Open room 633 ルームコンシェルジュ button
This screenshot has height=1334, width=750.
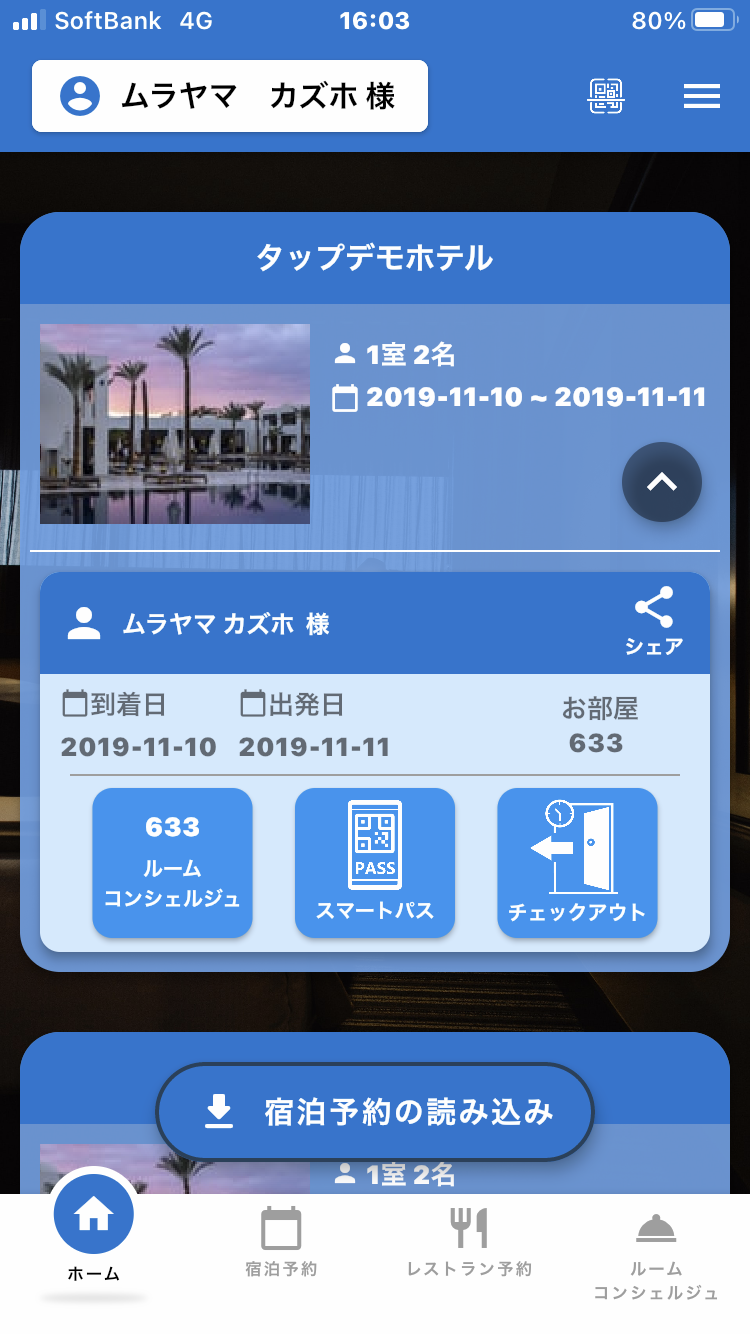point(173,862)
